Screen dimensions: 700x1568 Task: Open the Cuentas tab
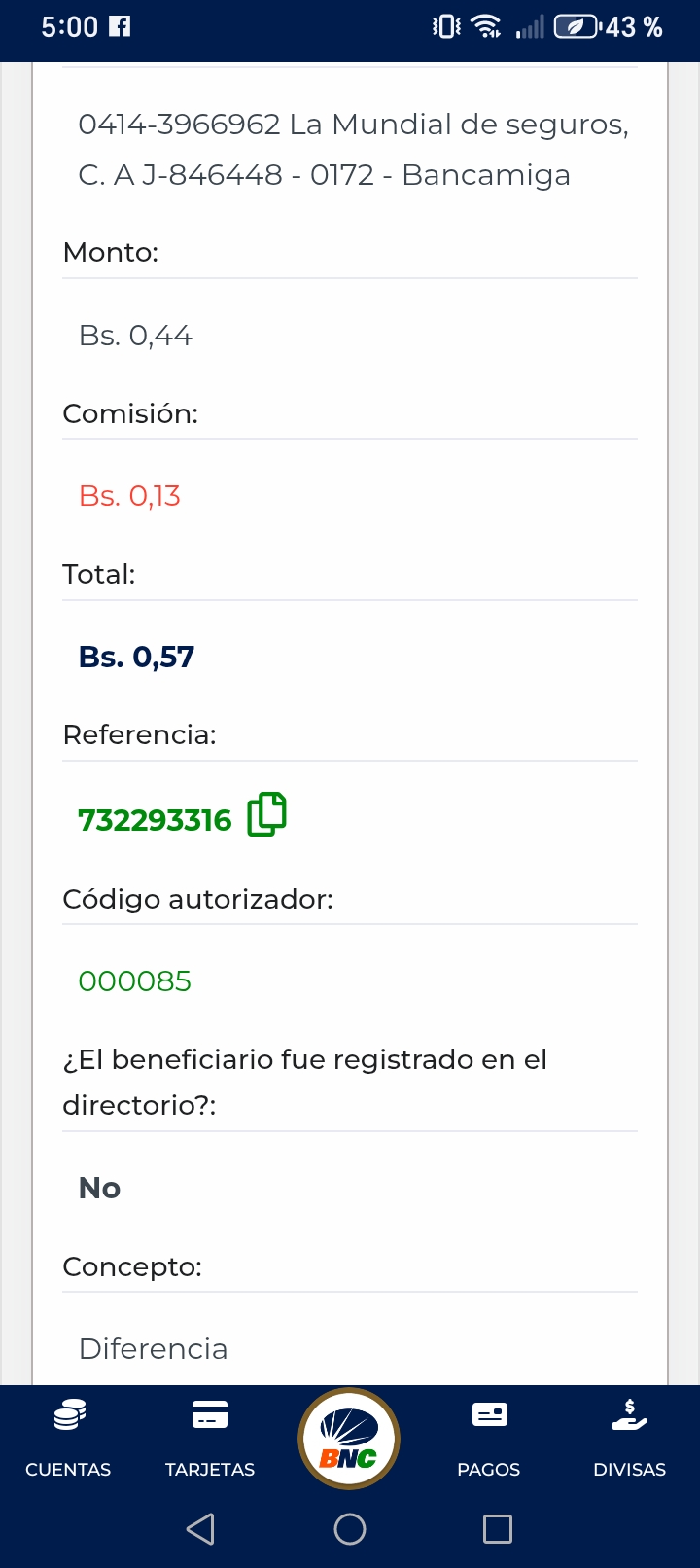pyautogui.click(x=68, y=1437)
